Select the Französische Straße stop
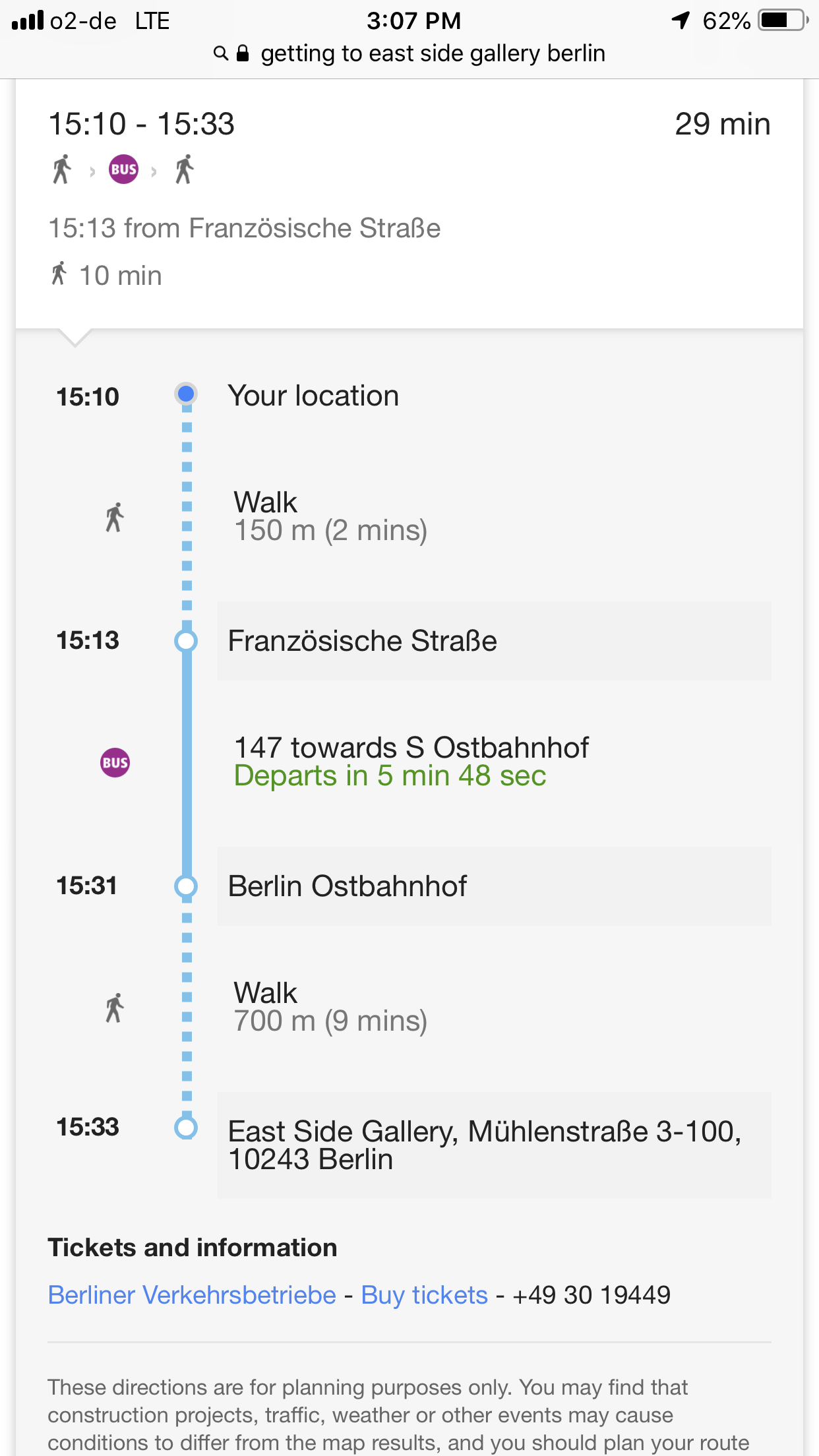Viewport: 819px width, 1456px height. coord(493,641)
